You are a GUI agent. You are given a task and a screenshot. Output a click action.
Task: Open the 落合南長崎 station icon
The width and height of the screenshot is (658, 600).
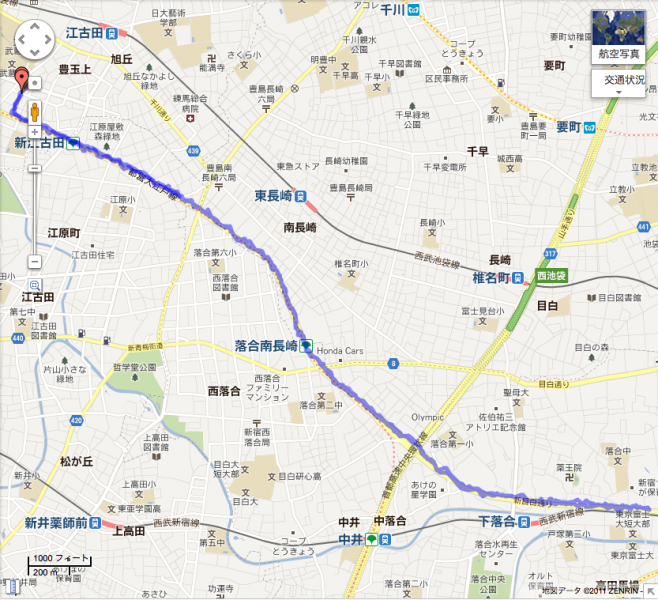pos(304,345)
